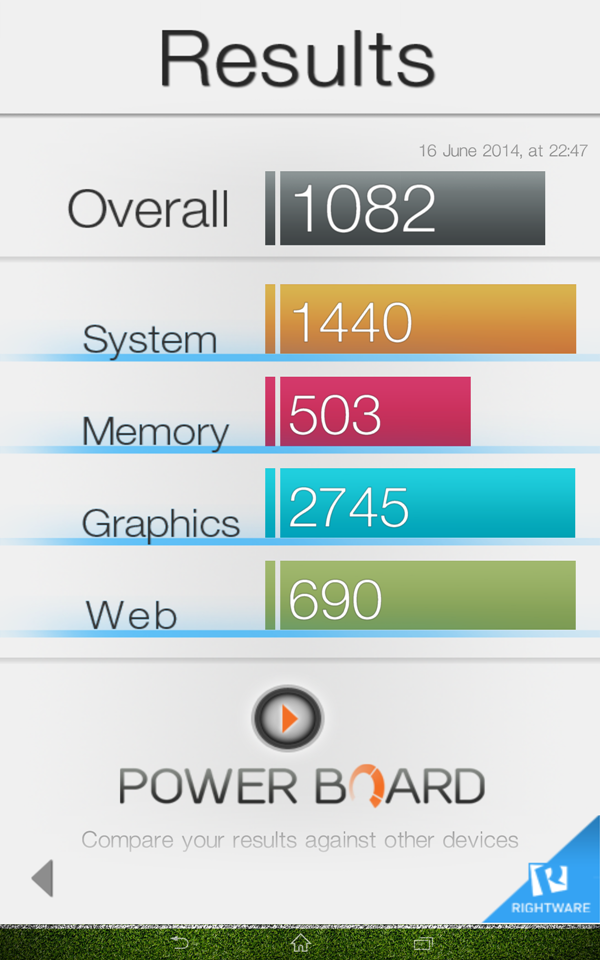The width and height of the screenshot is (600, 960).
Task: Open the Web score details
Action: click(x=300, y=596)
